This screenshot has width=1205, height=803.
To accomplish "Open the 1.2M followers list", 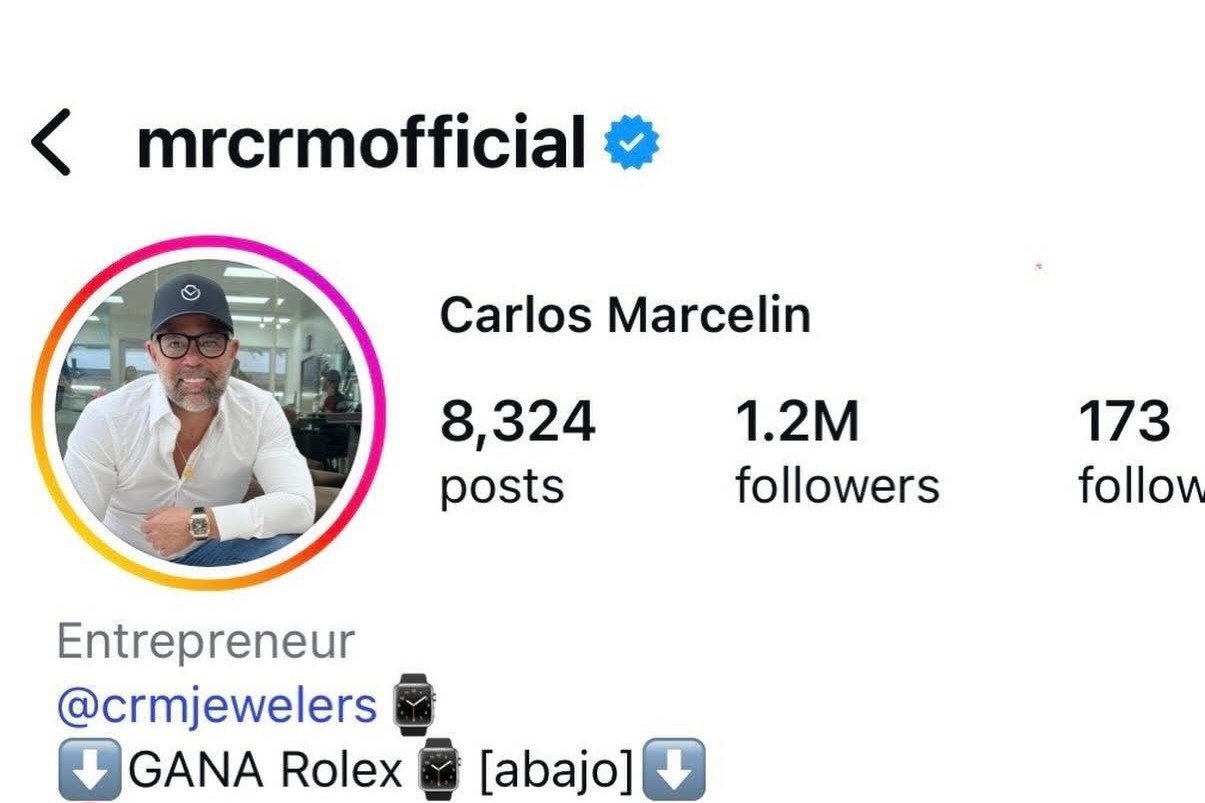I will (836, 451).
